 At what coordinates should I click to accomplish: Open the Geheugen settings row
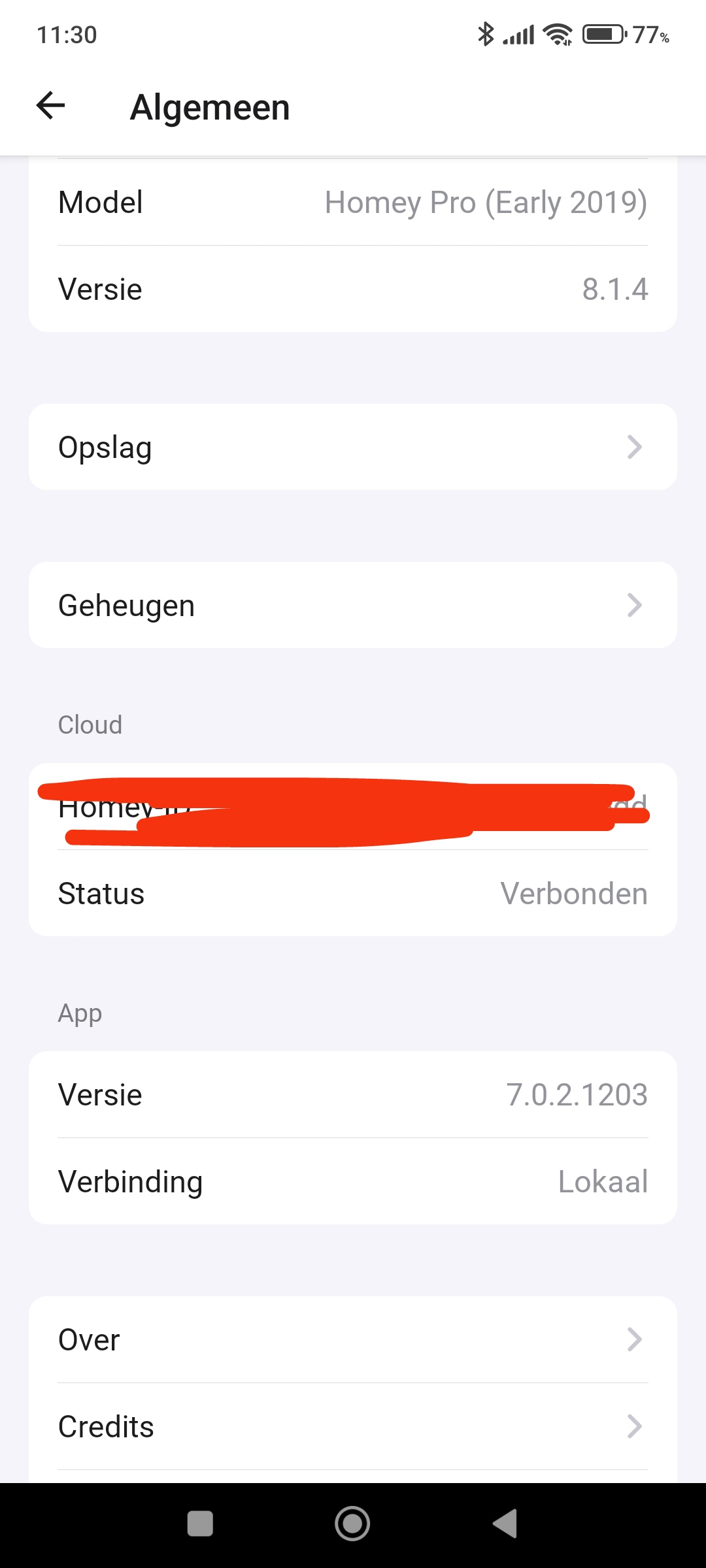click(x=353, y=606)
